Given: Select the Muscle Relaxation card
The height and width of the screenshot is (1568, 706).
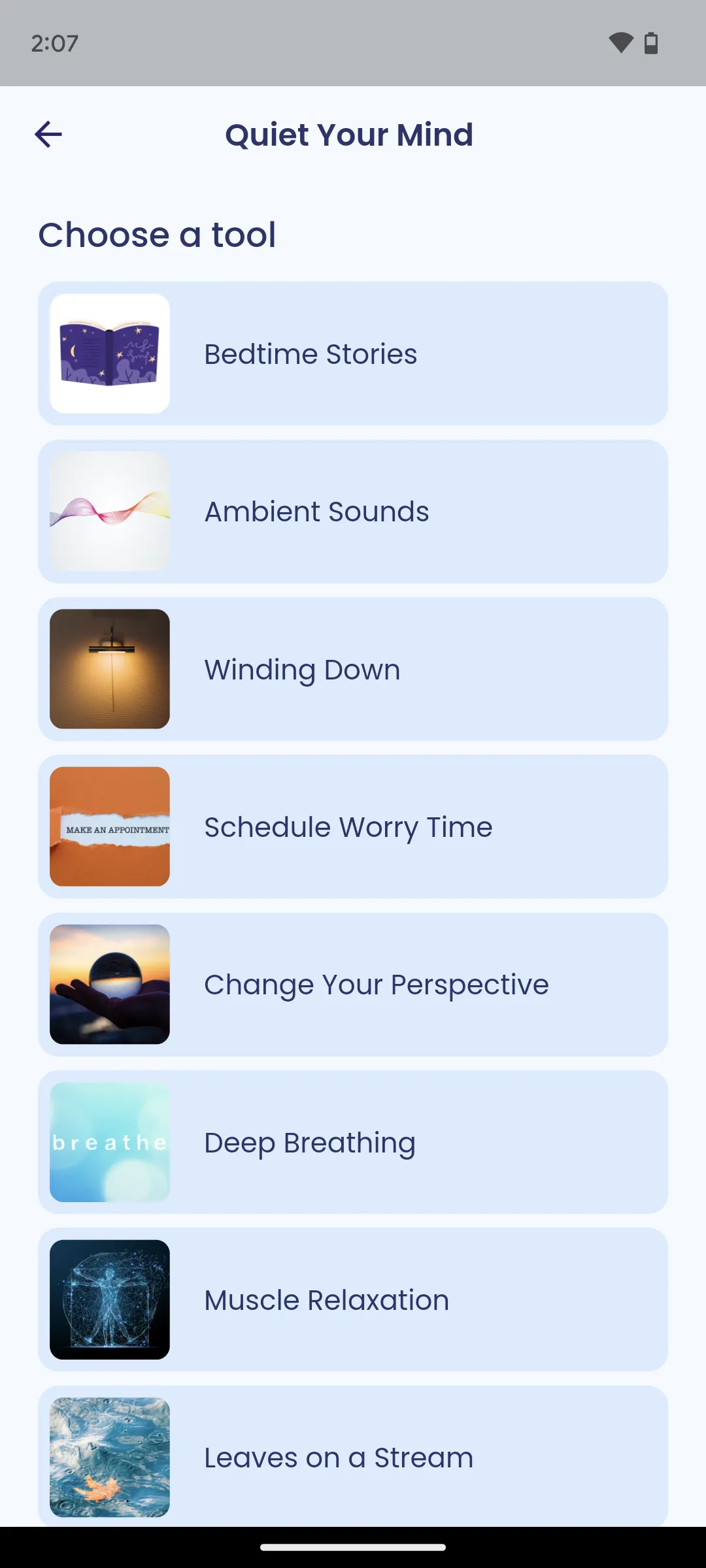Looking at the screenshot, I should 353,1299.
